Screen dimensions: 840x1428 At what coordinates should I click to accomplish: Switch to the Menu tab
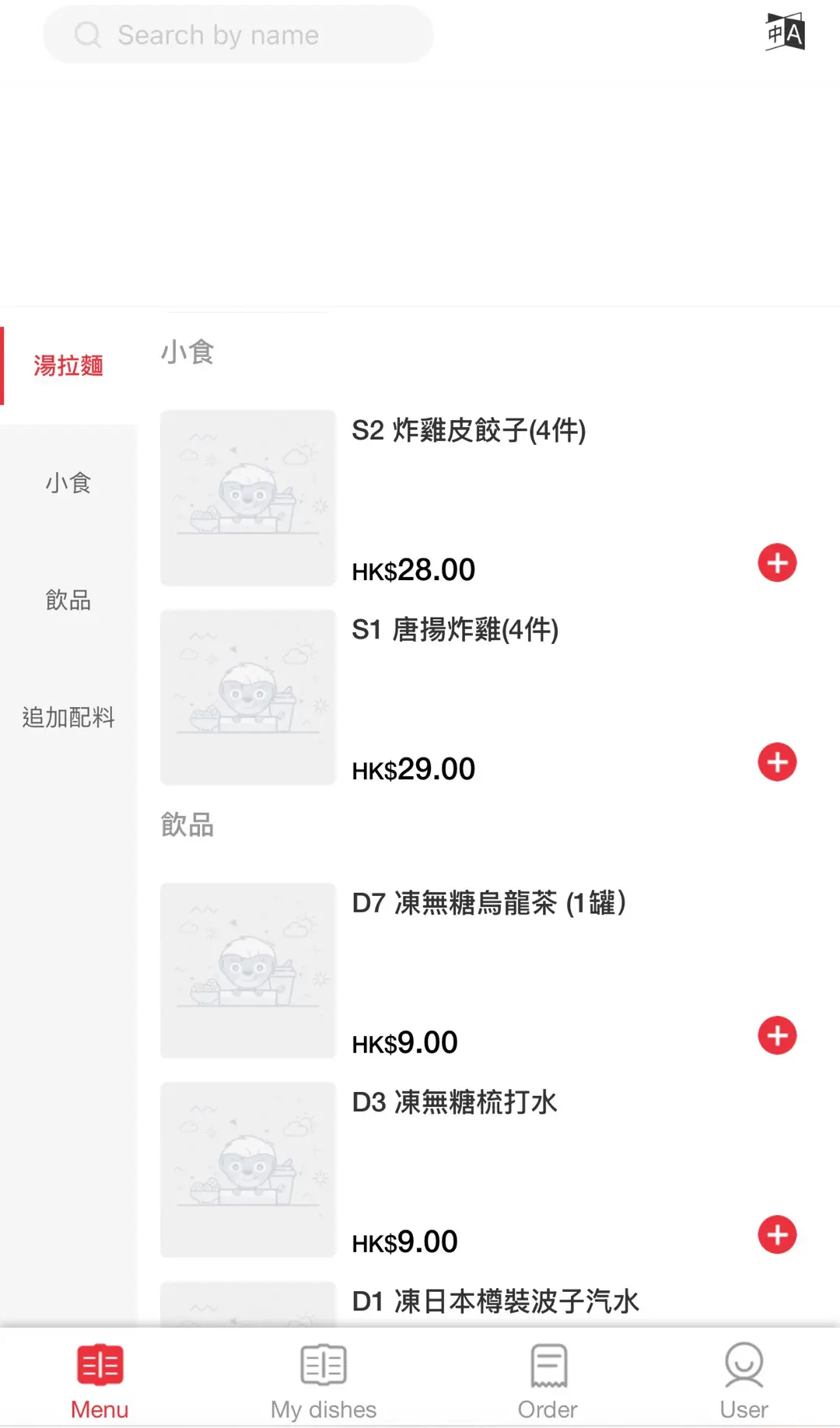point(100,1381)
